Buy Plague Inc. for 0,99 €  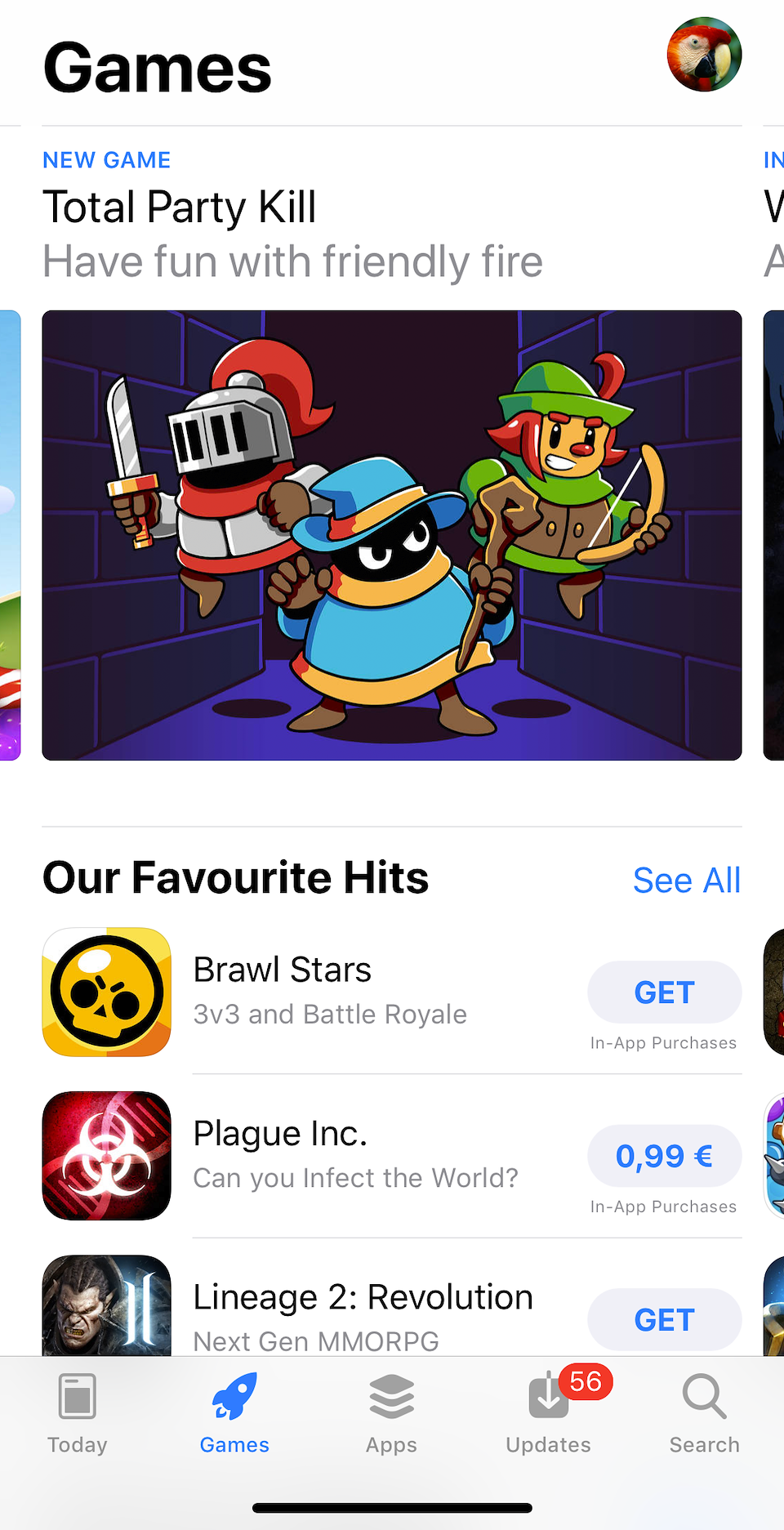pos(664,1156)
